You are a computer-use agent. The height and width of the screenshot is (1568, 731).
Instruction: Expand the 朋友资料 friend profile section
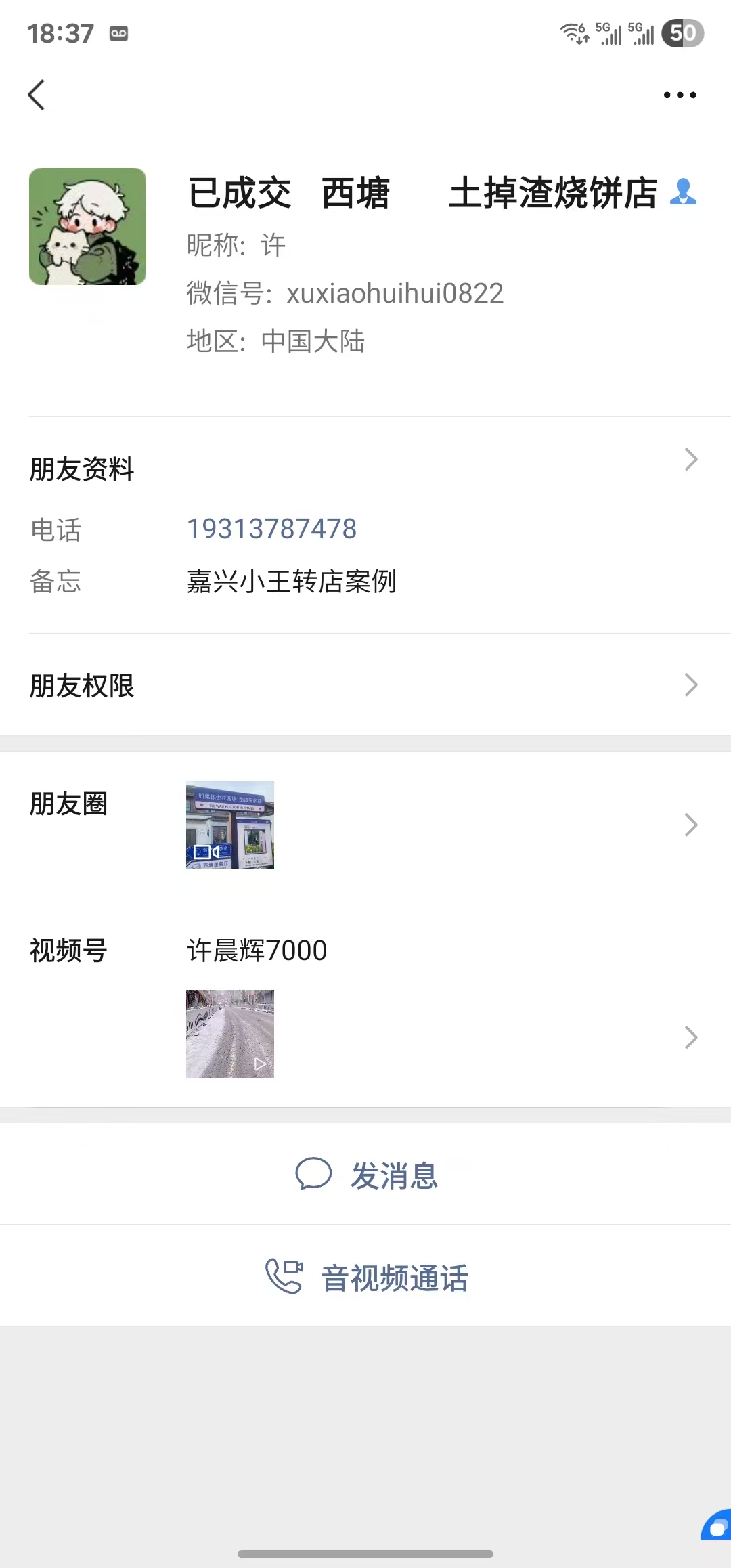coord(691,460)
